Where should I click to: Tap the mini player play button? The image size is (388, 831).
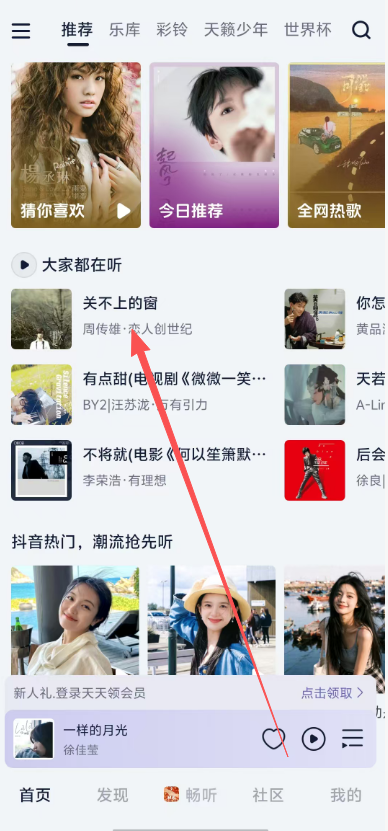pyautogui.click(x=313, y=738)
